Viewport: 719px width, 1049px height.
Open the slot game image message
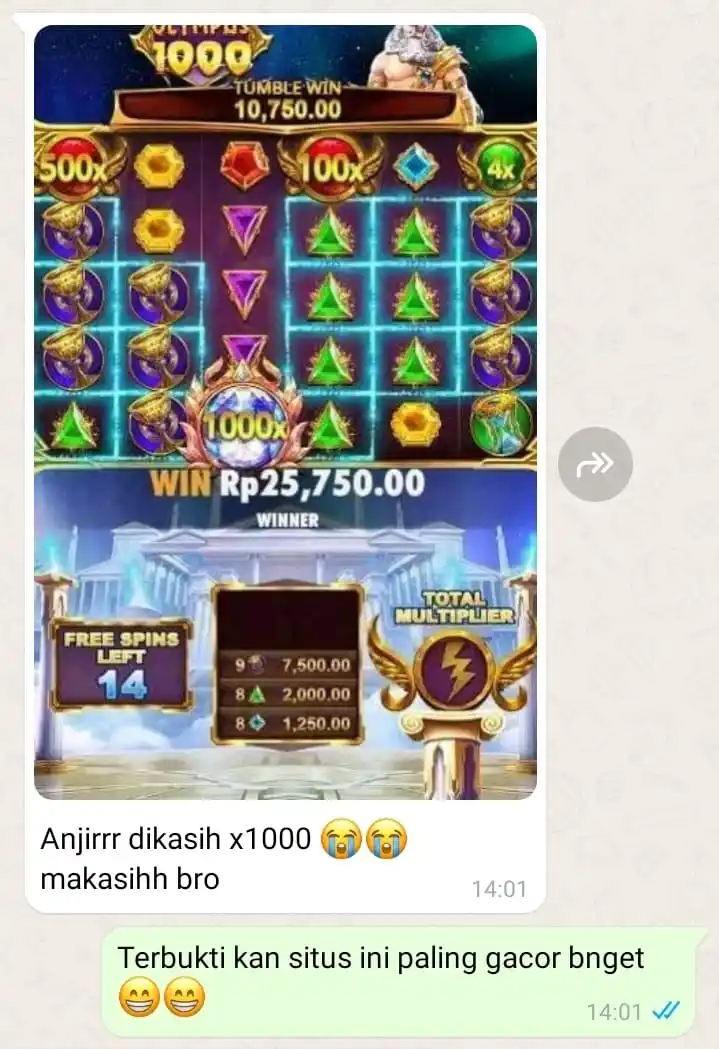pyautogui.click(x=285, y=410)
